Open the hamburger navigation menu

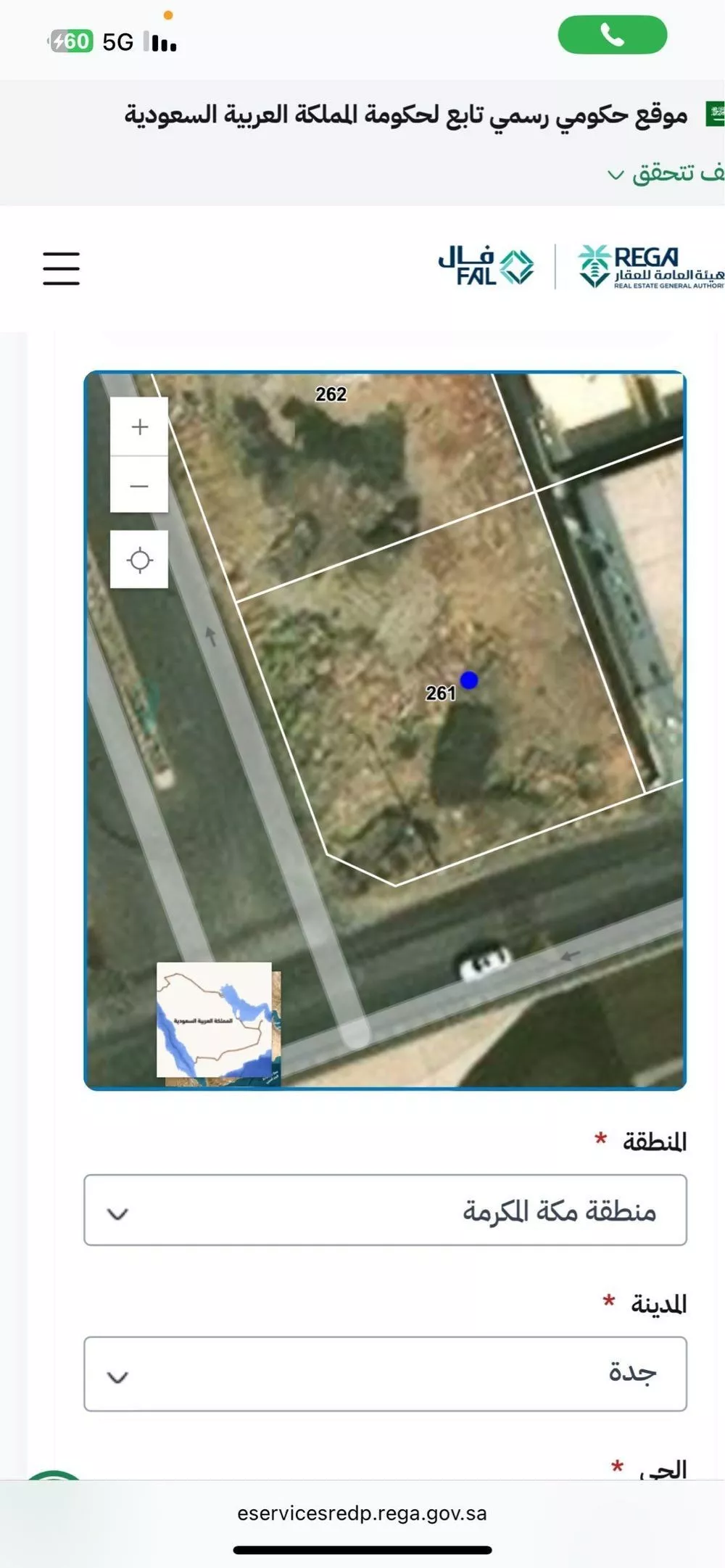click(61, 268)
